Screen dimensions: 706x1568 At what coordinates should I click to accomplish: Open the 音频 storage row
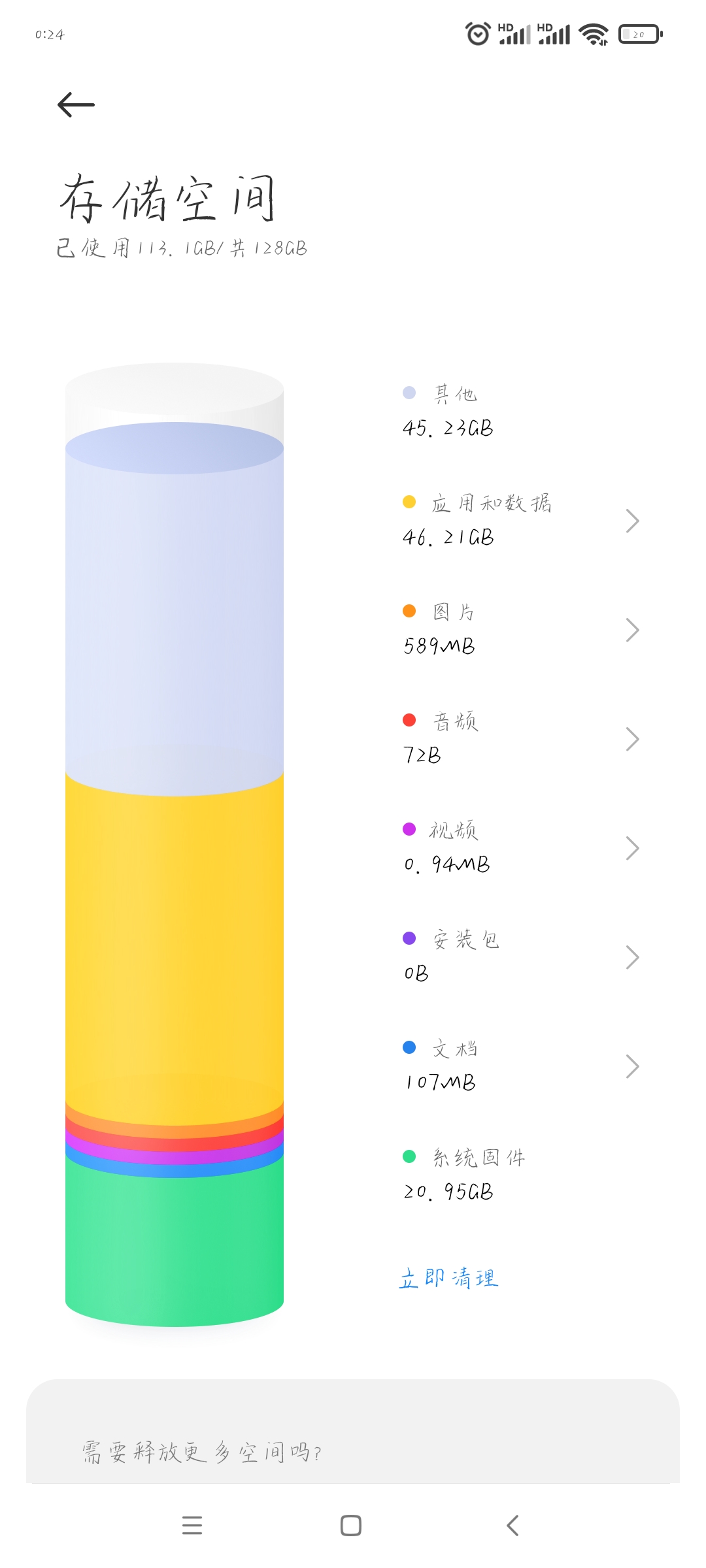point(521,739)
